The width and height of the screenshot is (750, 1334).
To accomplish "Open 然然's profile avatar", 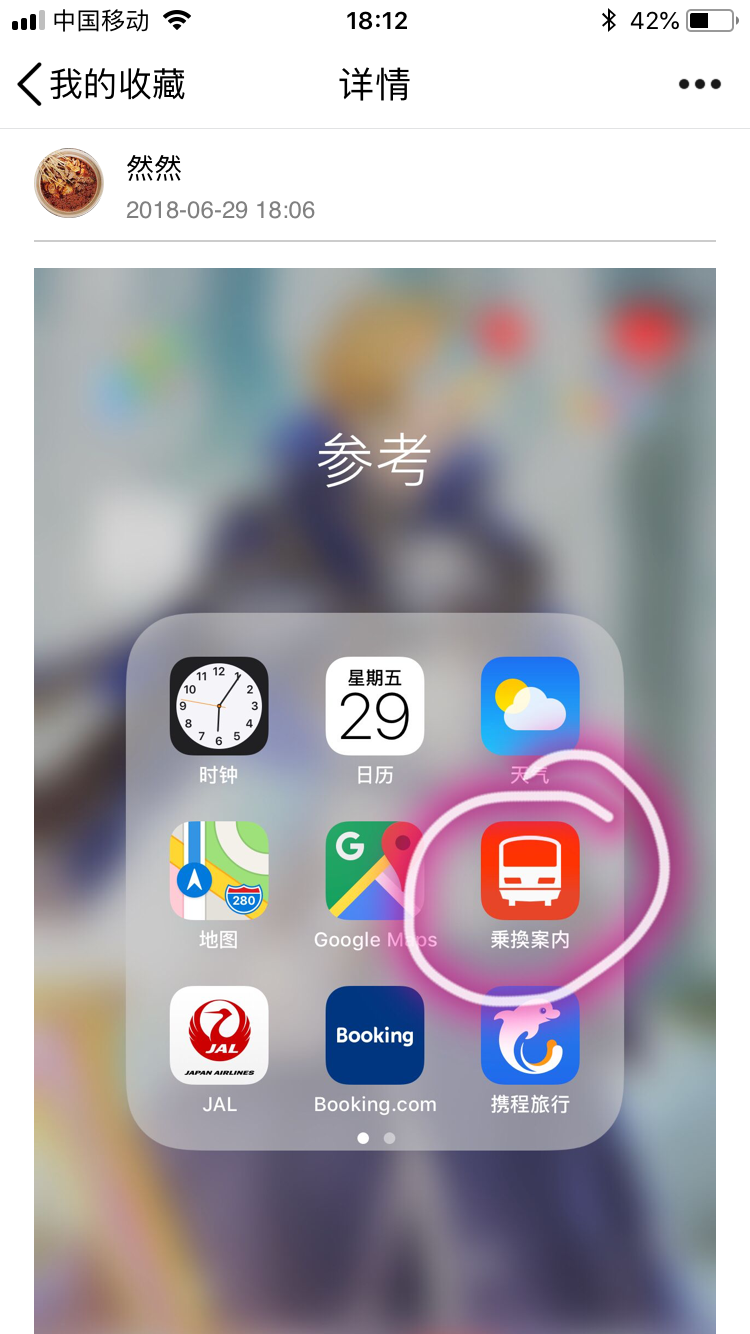I will [x=69, y=183].
